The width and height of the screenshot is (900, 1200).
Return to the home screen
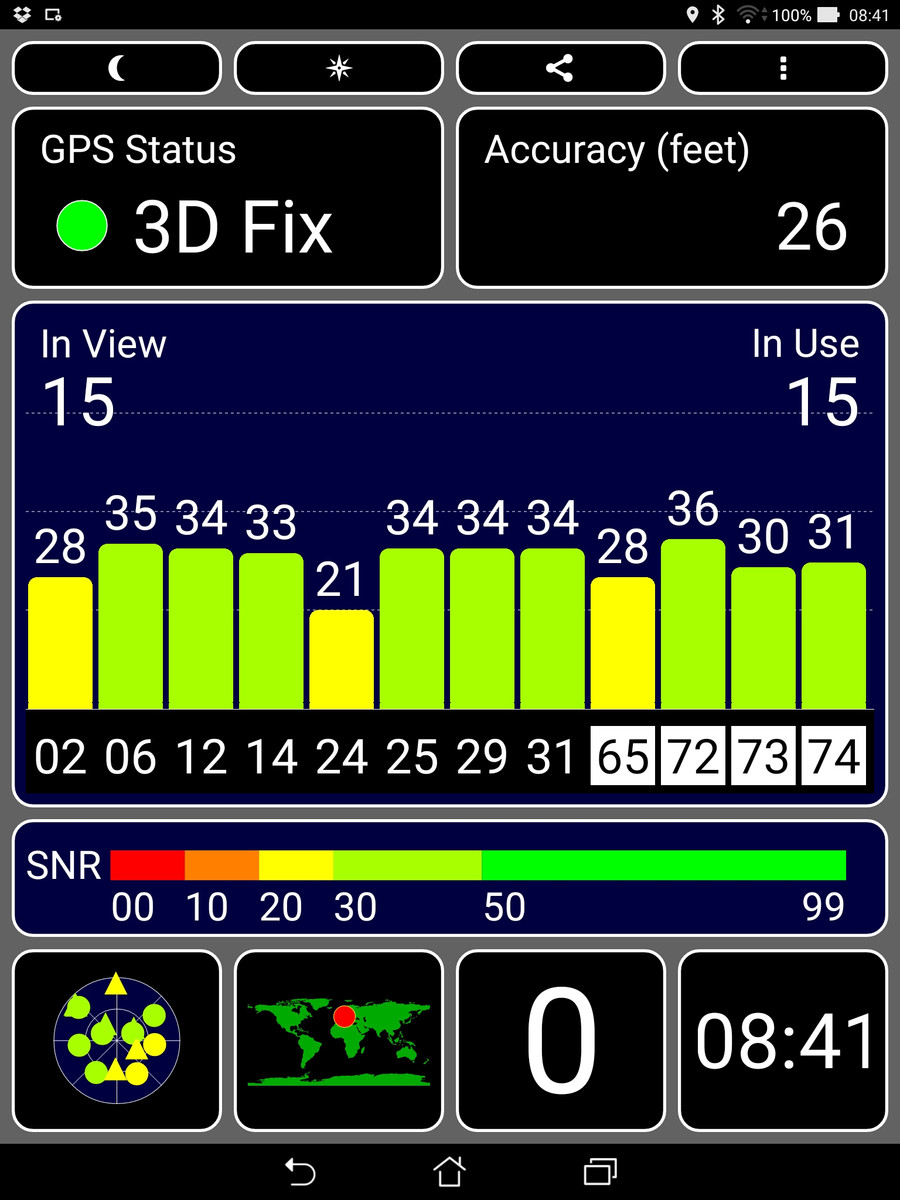[450, 1171]
